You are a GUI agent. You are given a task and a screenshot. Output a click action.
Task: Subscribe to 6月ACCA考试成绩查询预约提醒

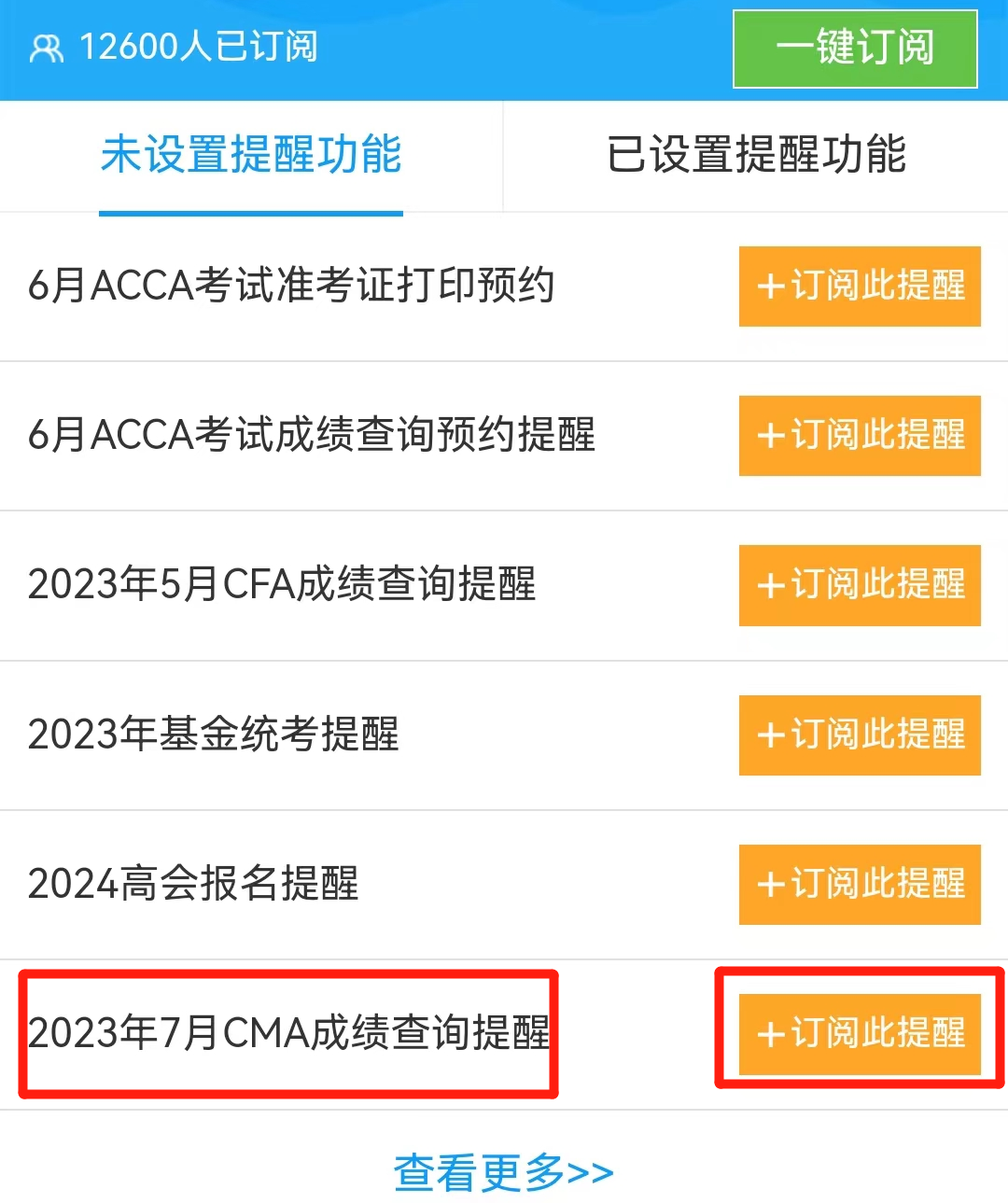(x=859, y=436)
